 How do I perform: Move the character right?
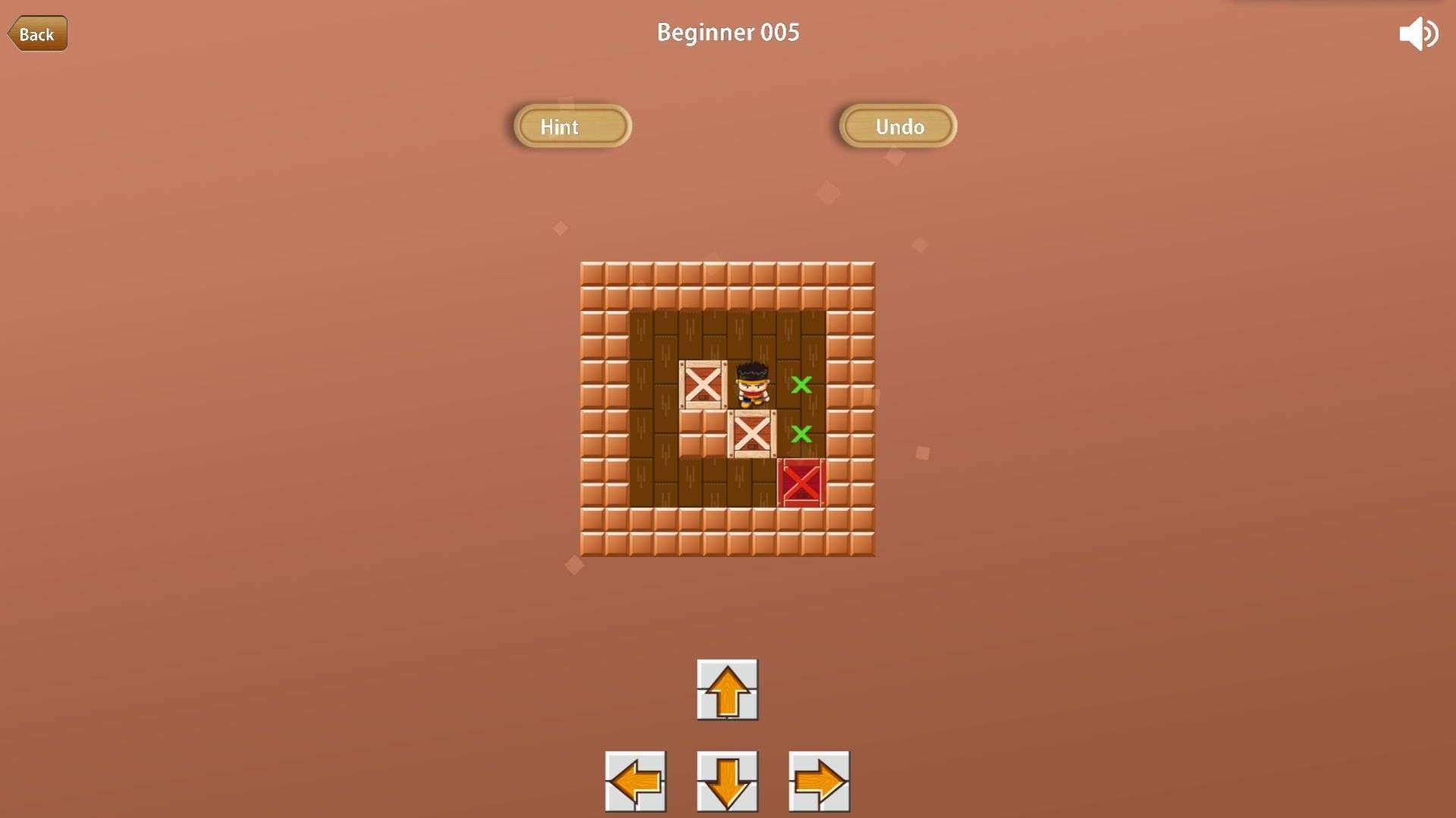[819, 781]
